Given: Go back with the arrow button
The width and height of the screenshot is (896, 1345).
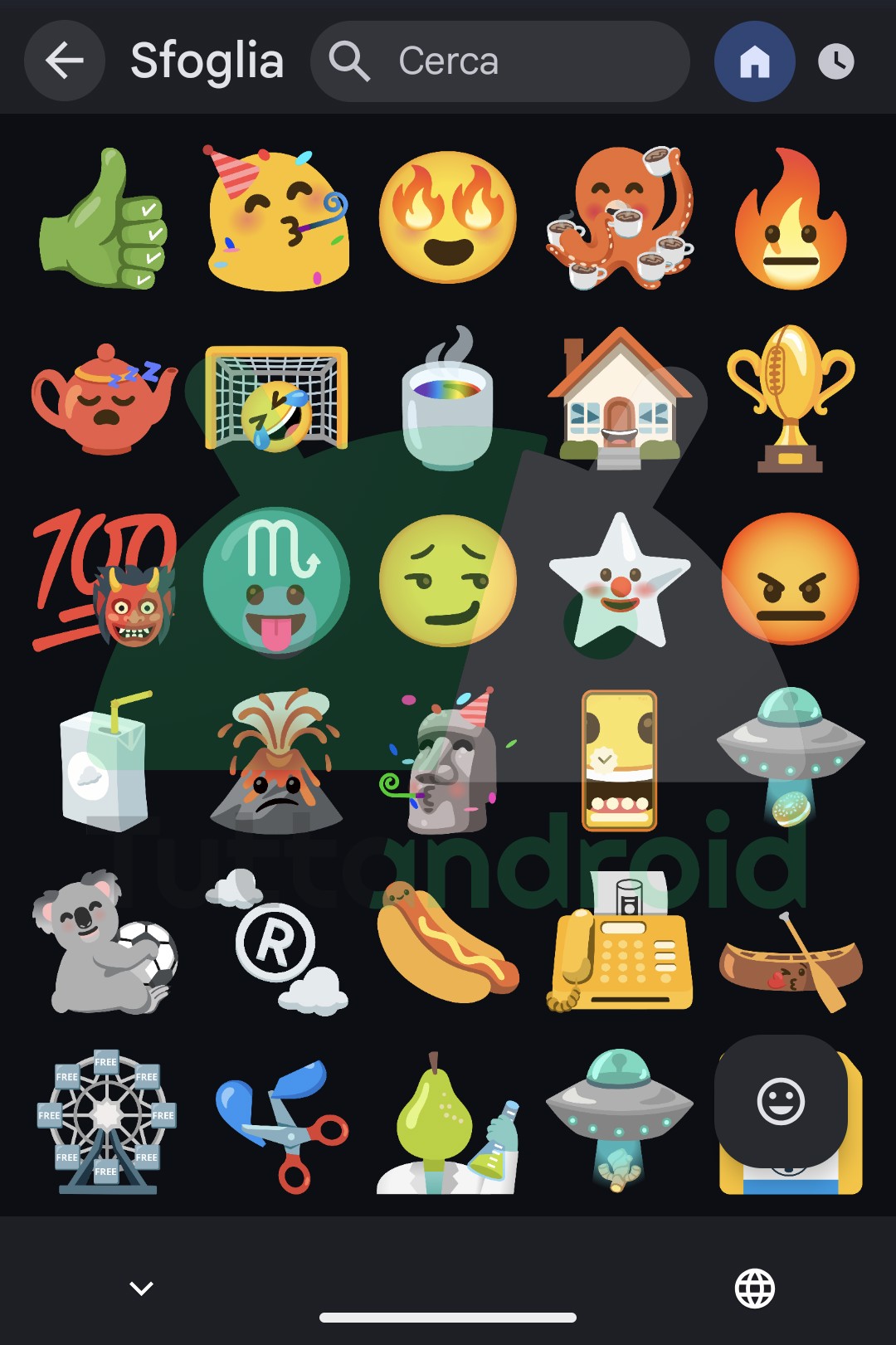Looking at the screenshot, I should [65, 61].
